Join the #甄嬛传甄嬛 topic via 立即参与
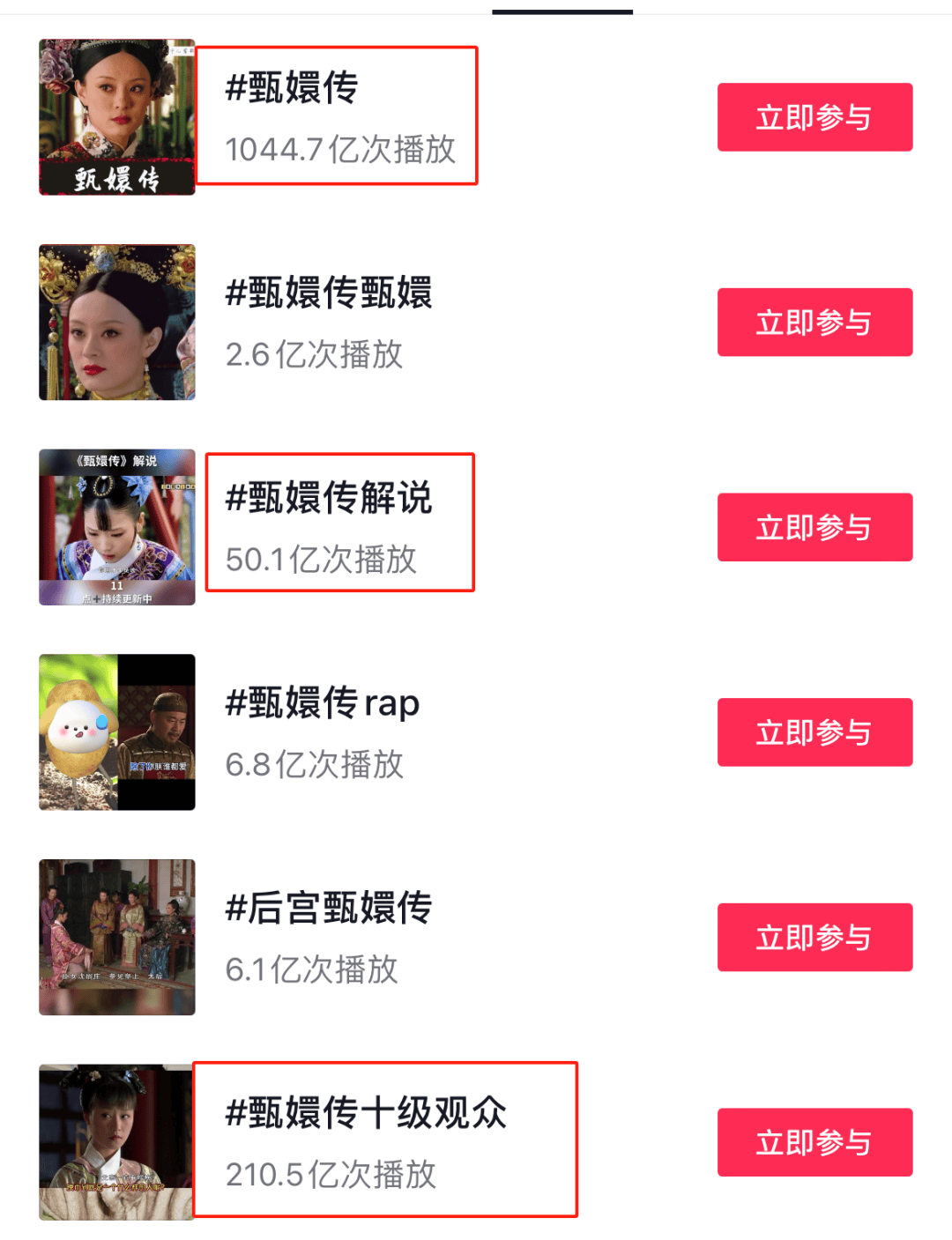This screenshot has width=952, height=1240. point(814,323)
